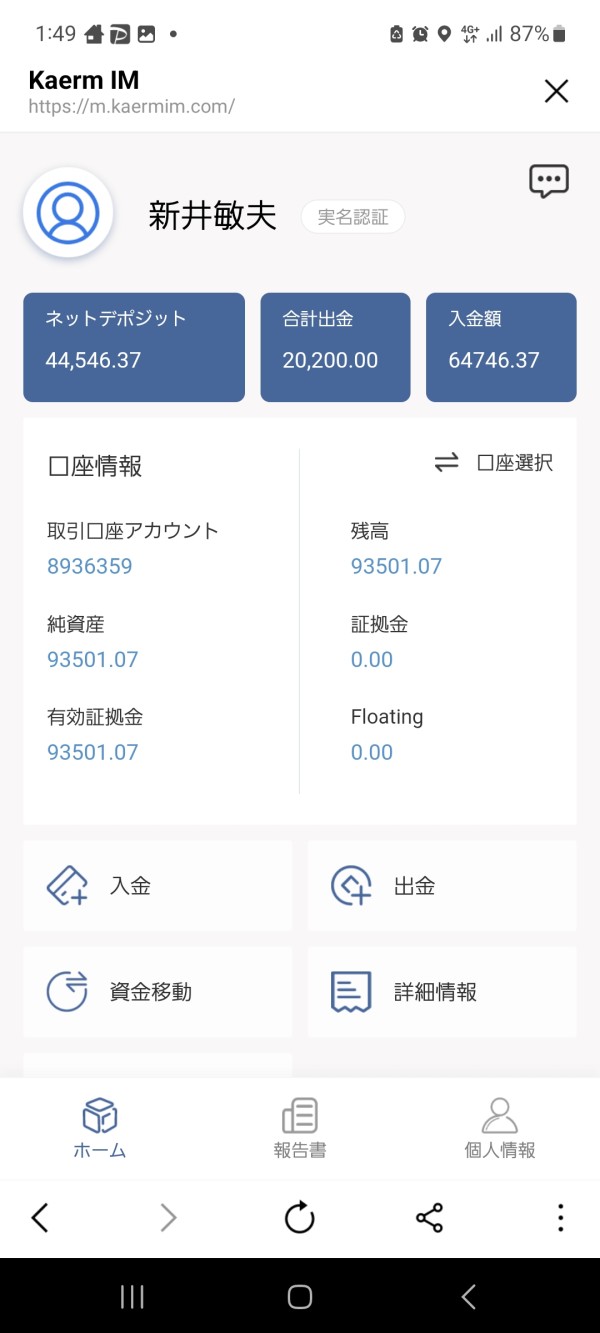Switch to the 報告書 tab
Image resolution: width=600 pixels, height=1333 pixels.
pyautogui.click(x=300, y=1128)
